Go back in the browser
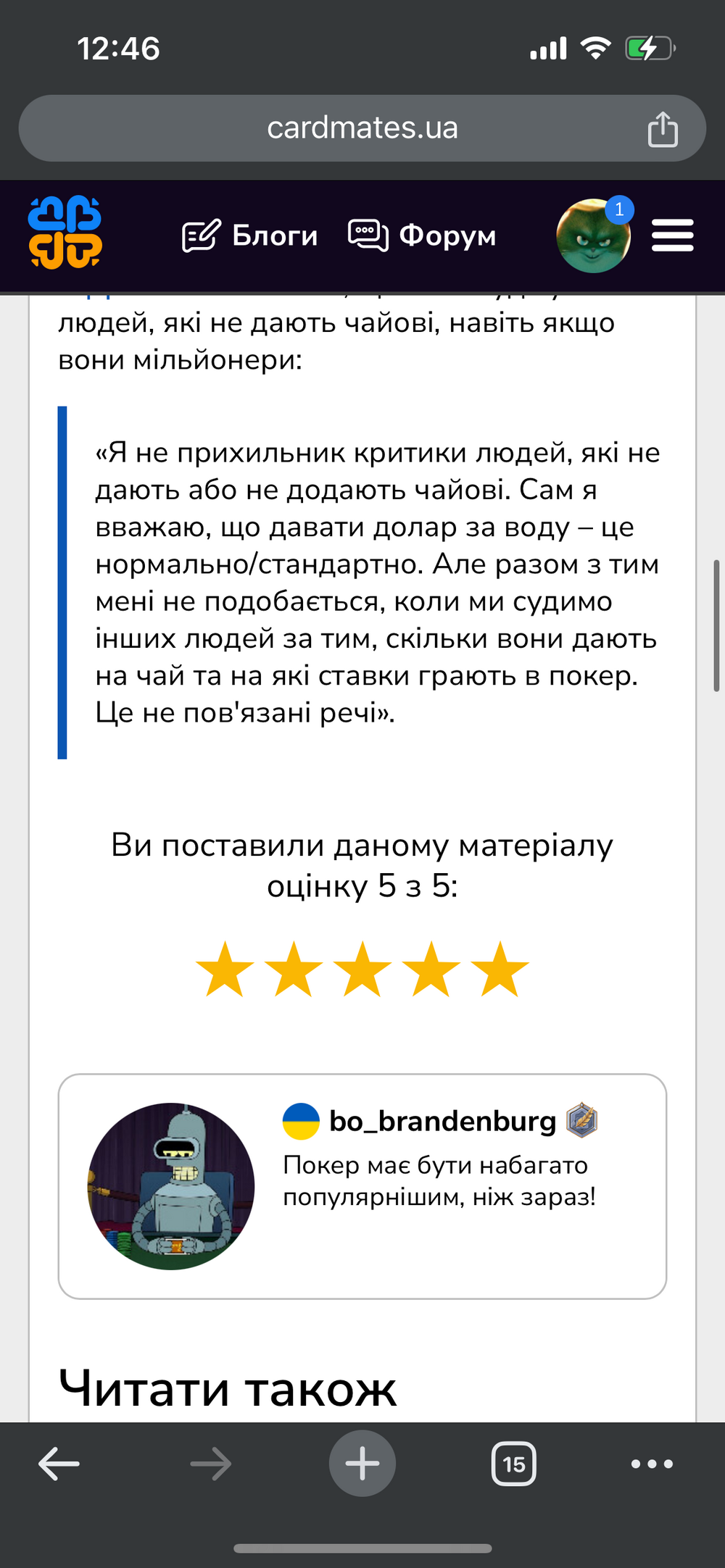 59,1464
